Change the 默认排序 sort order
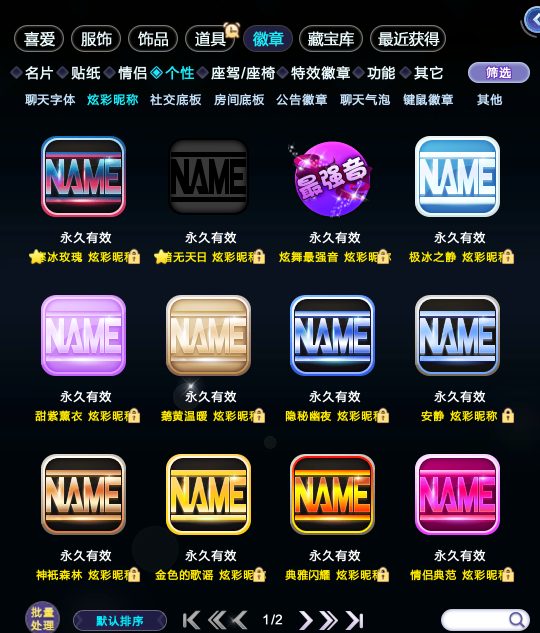Viewport: 540px width, 633px height. 120,620
